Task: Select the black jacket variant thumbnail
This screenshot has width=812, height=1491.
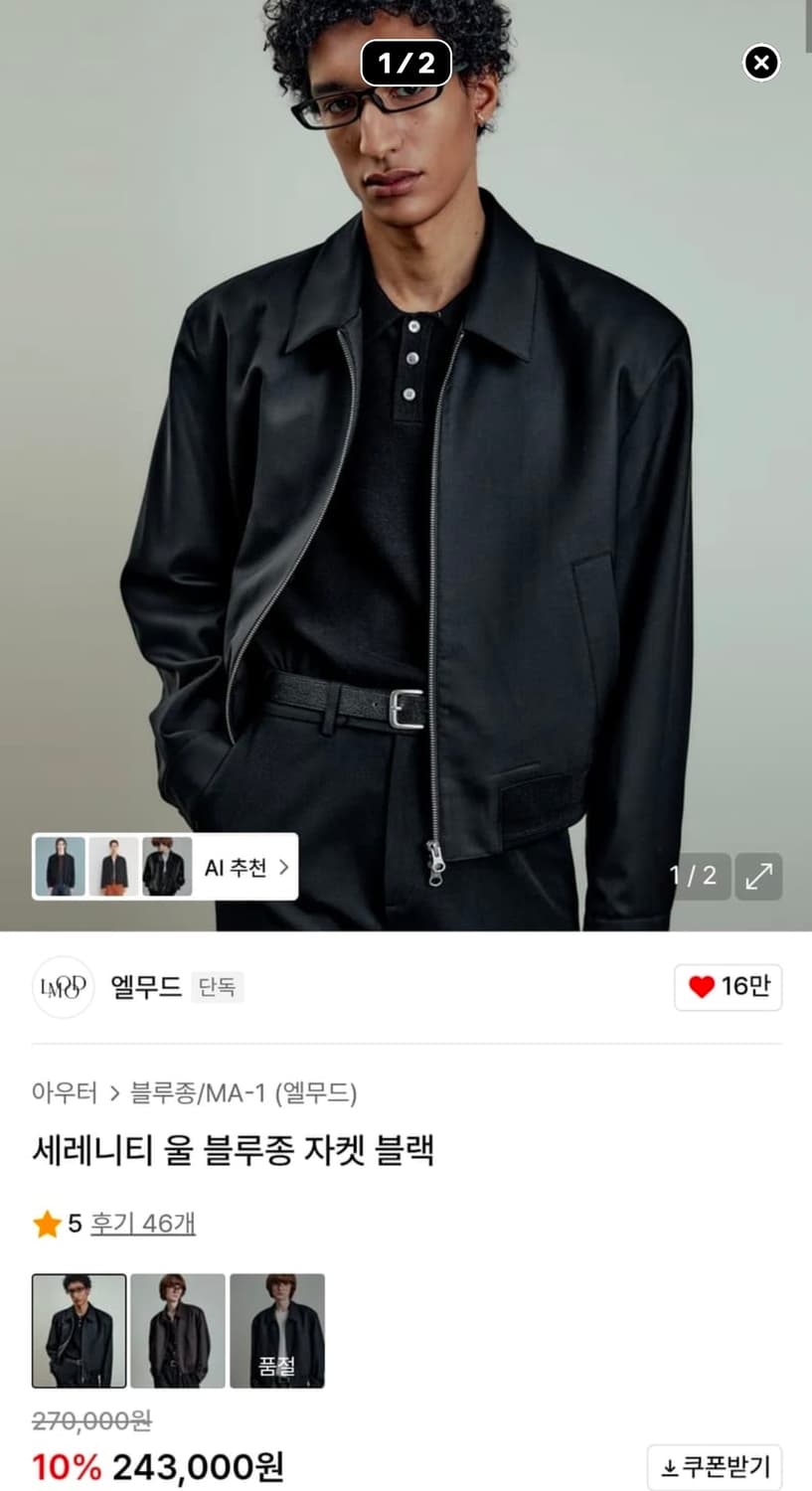Action: [x=79, y=1329]
